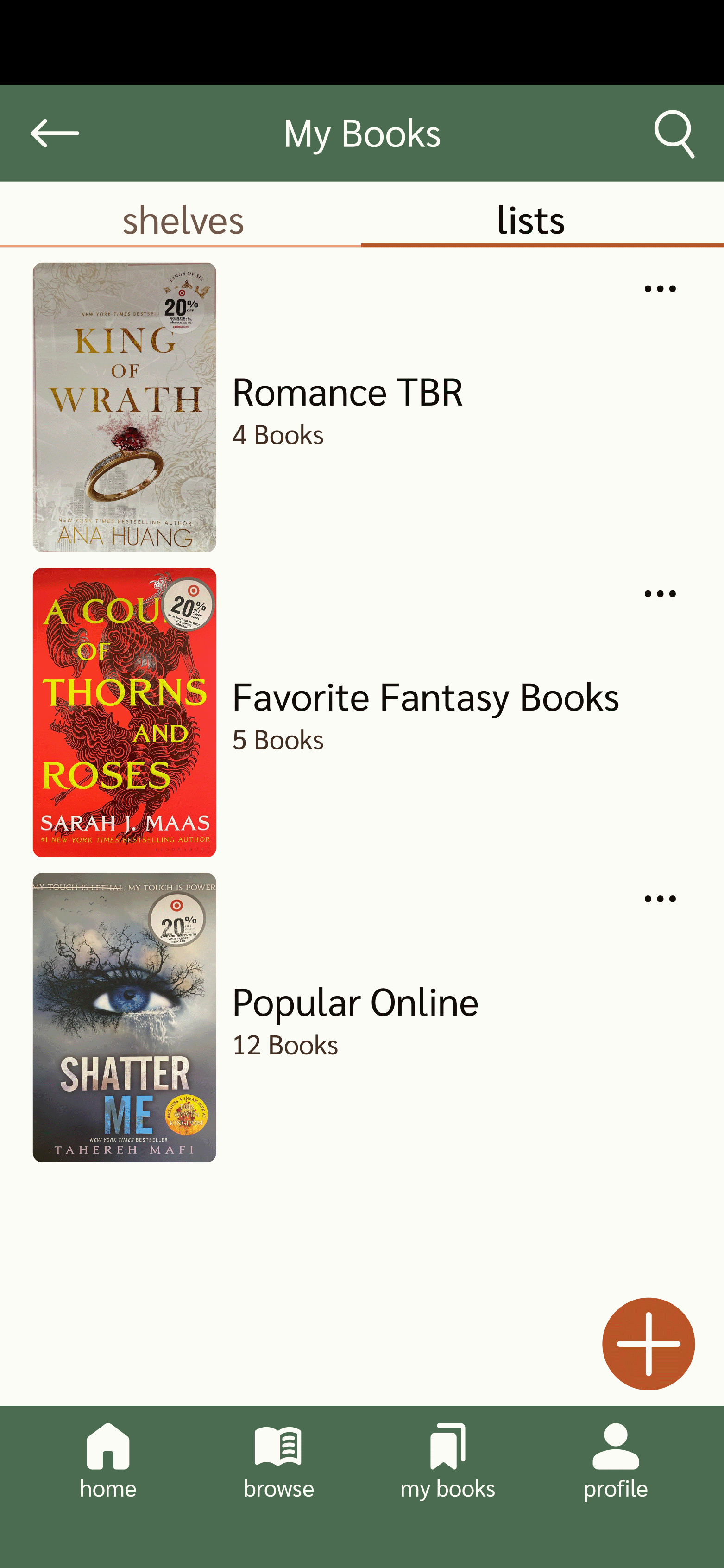Open the Popular Online list
This screenshot has height=1568, width=724.
click(x=355, y=1003)
